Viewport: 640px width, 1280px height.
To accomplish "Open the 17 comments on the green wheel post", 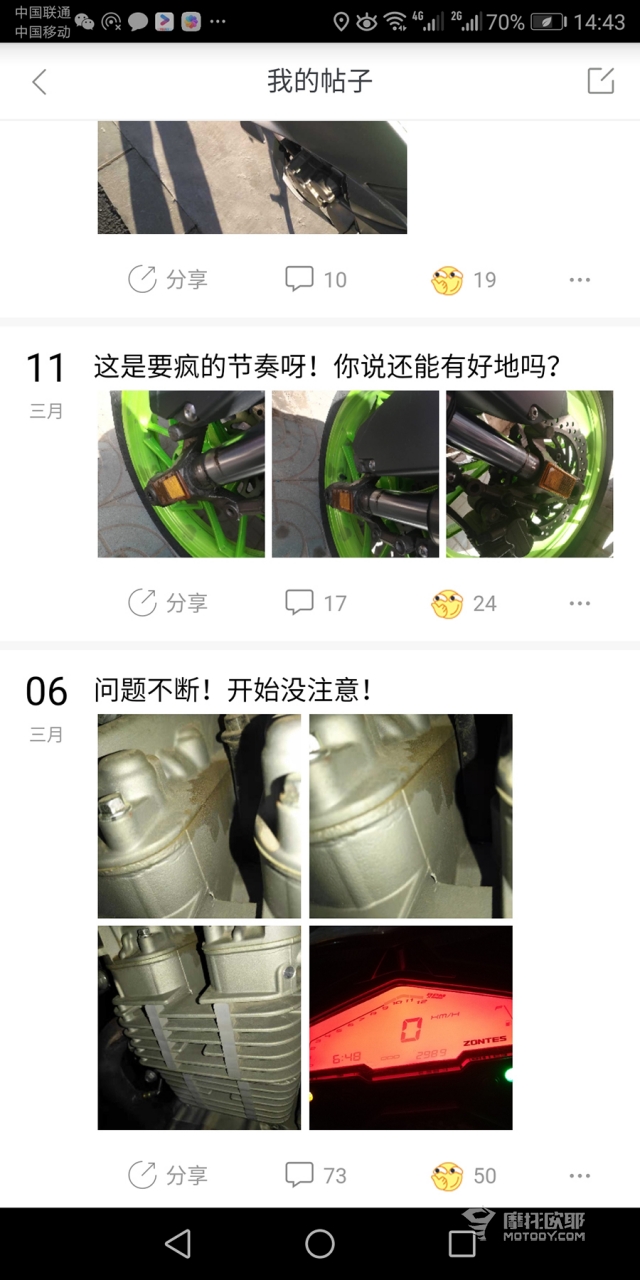I will pyautogui.click(x=316, y=603).
